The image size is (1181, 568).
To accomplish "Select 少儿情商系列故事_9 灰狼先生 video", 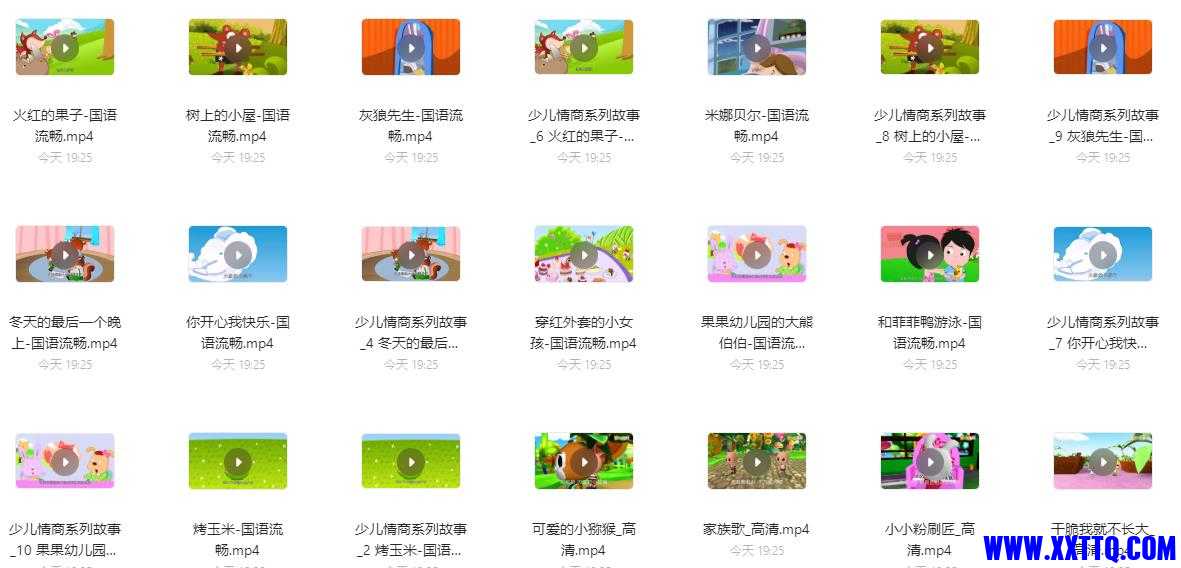I will pos(1103,47).
